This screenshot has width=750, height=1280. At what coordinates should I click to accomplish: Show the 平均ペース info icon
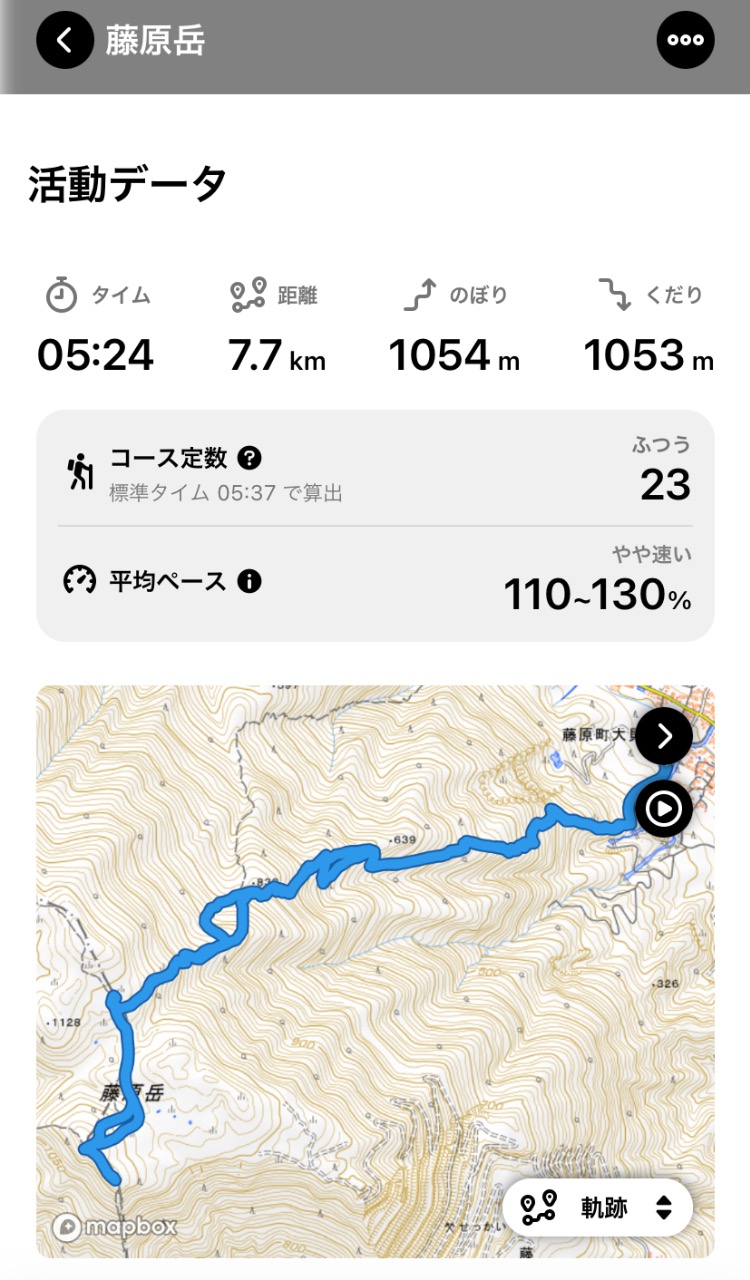point(249,581)
